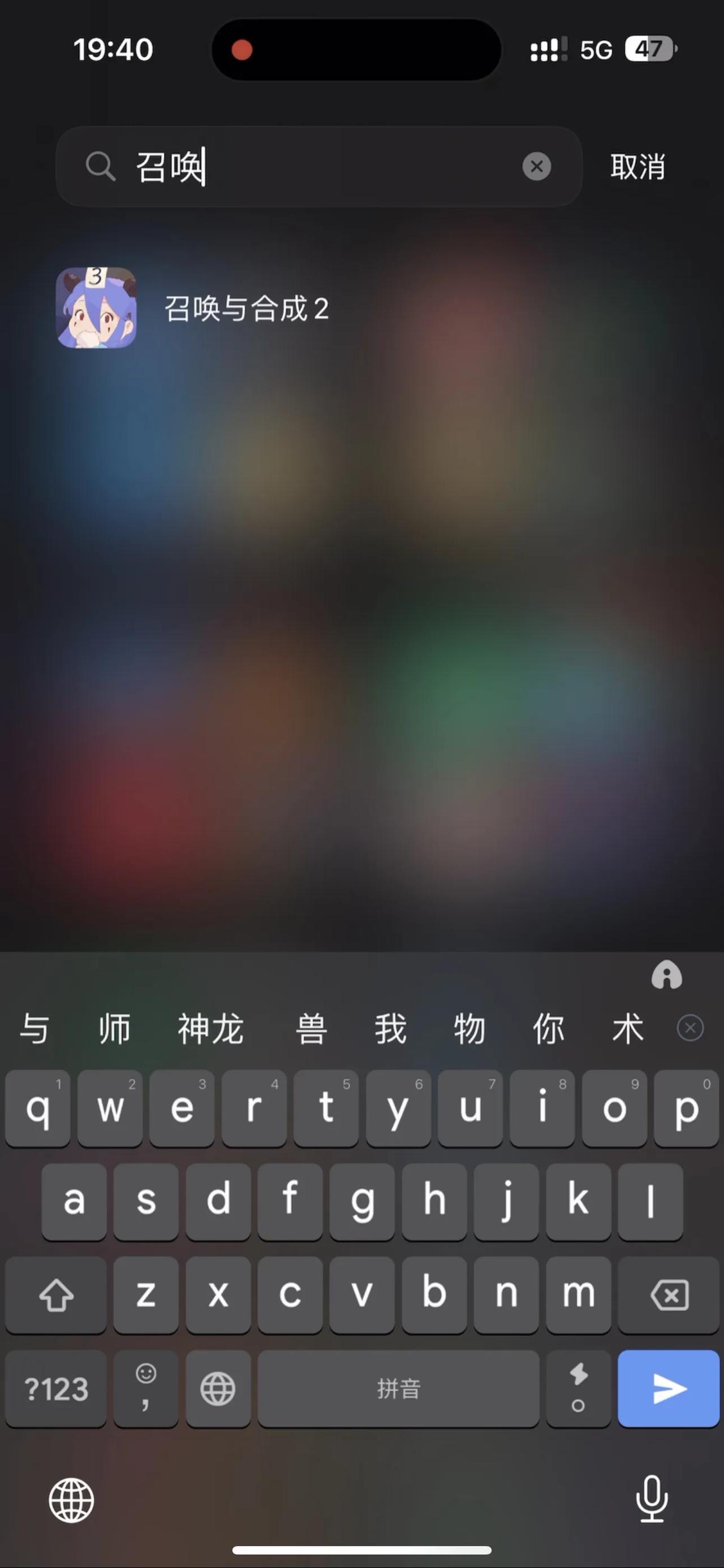Viewport: 724px width, 1568px height.
Task: Select the 神龙 keyboard suggestion
Action: coord(210,1028)
